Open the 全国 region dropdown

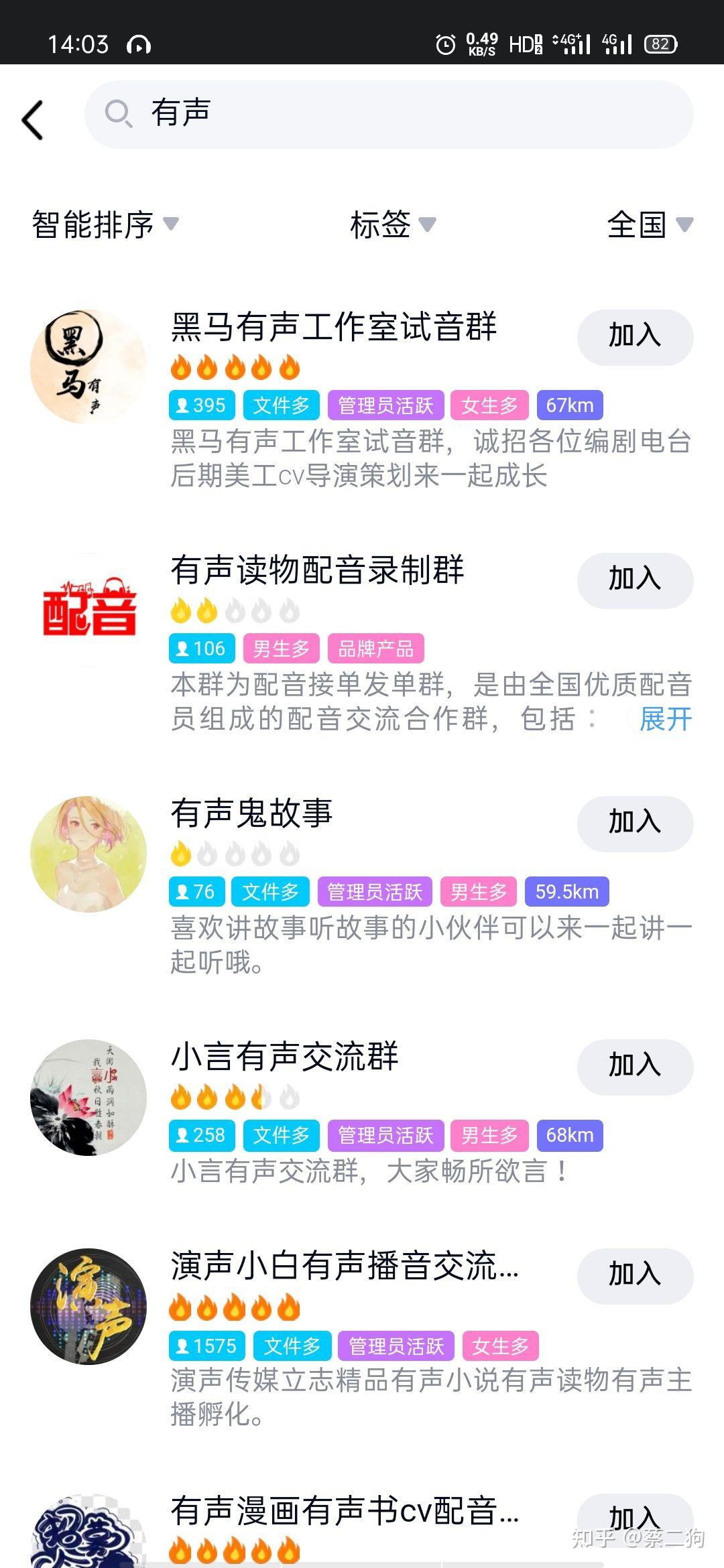point(649,224)
